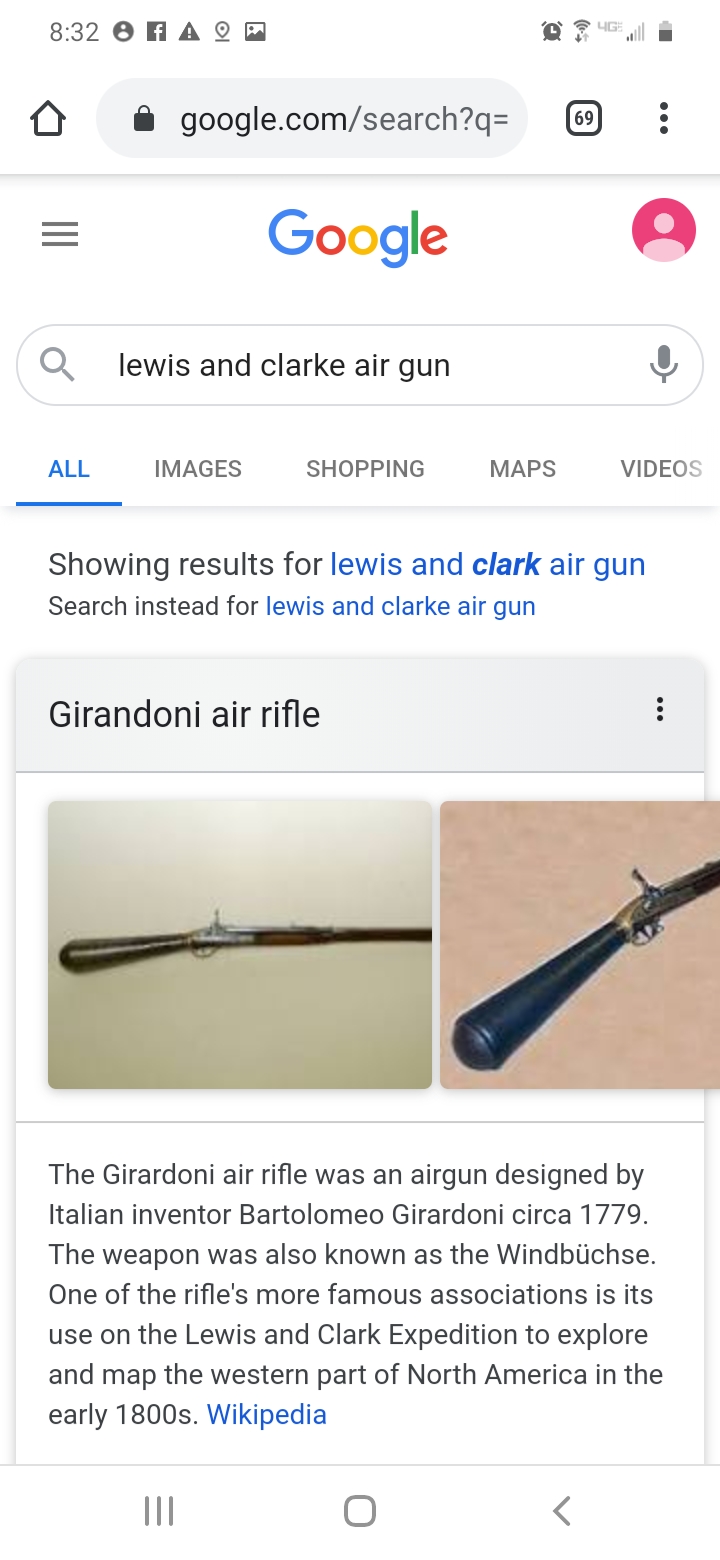Select the All results tab
Image resolution: width=720 pixels, height=1560 pixels.
[69, 469]
